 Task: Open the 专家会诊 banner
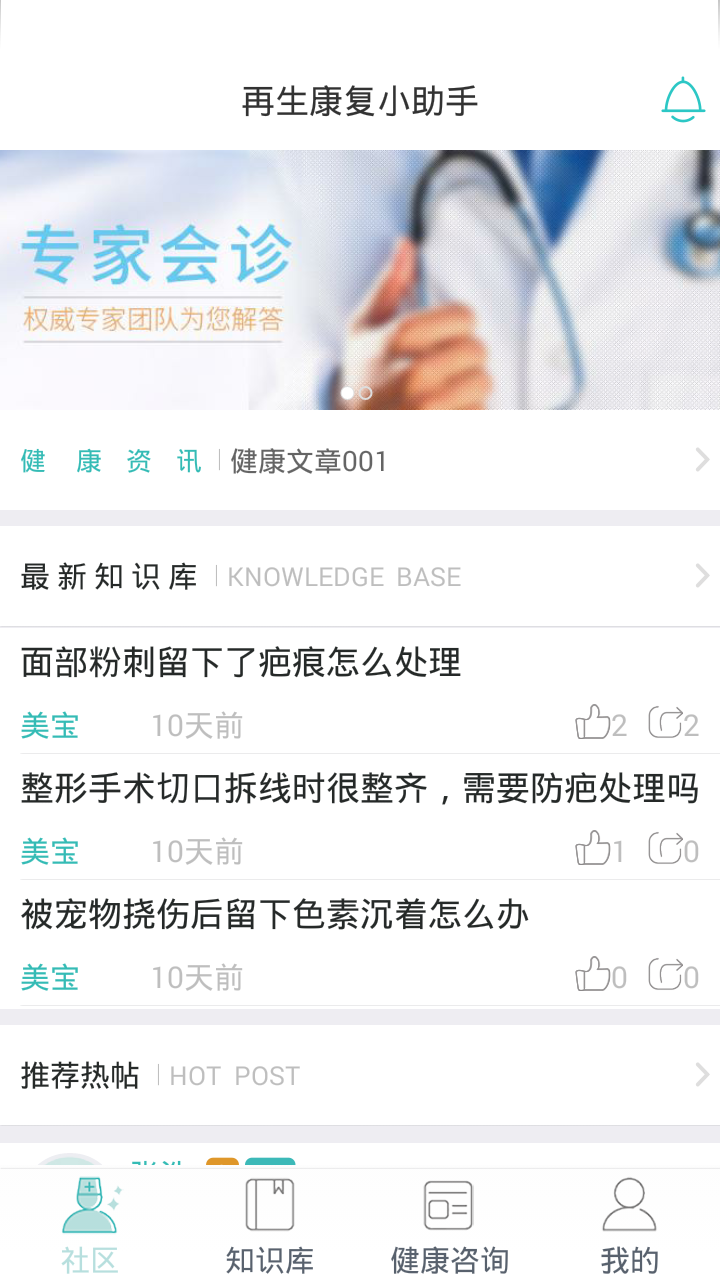(x=360, y=280)
